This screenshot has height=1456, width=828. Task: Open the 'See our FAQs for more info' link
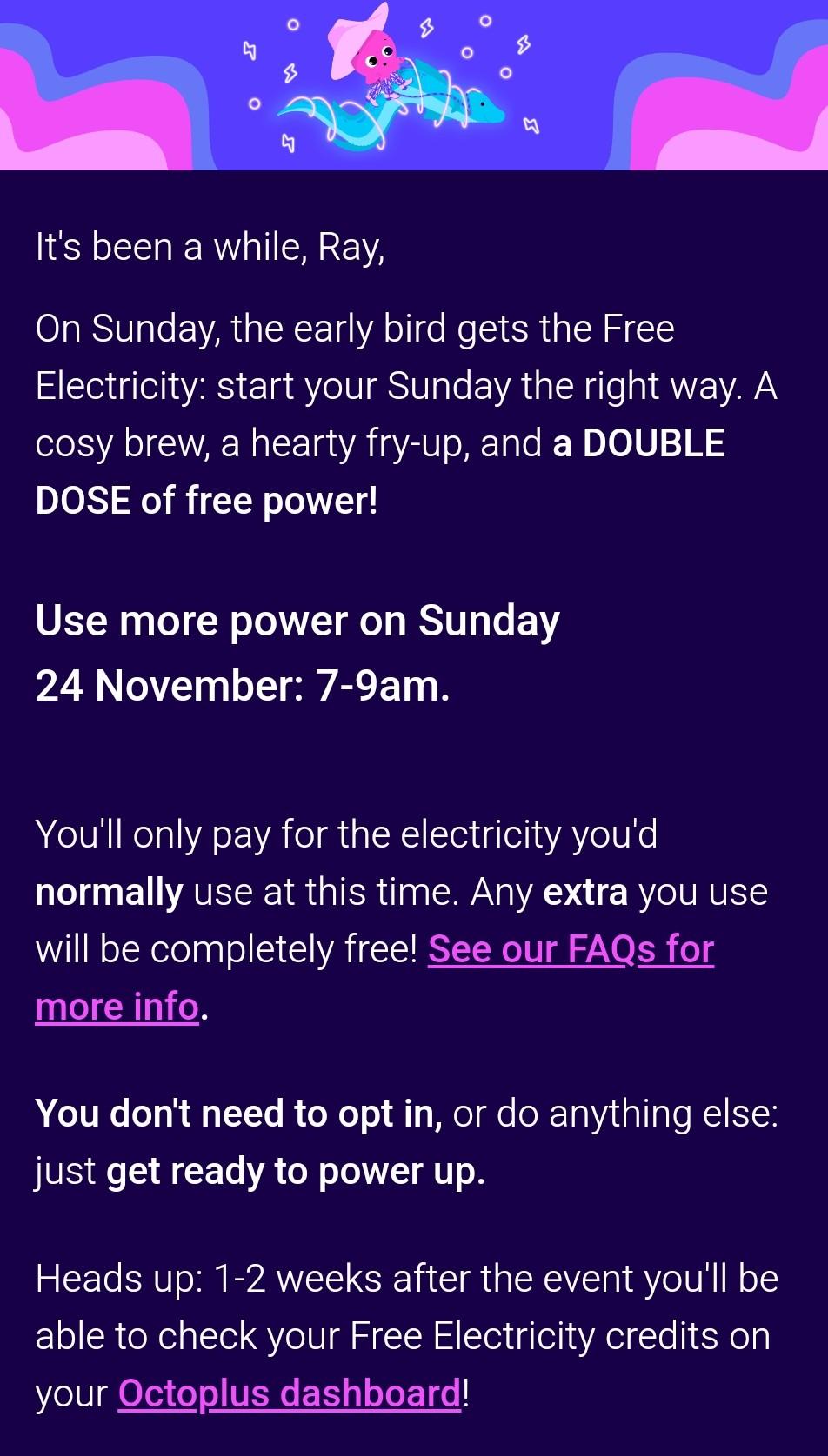tap(570, 949)
